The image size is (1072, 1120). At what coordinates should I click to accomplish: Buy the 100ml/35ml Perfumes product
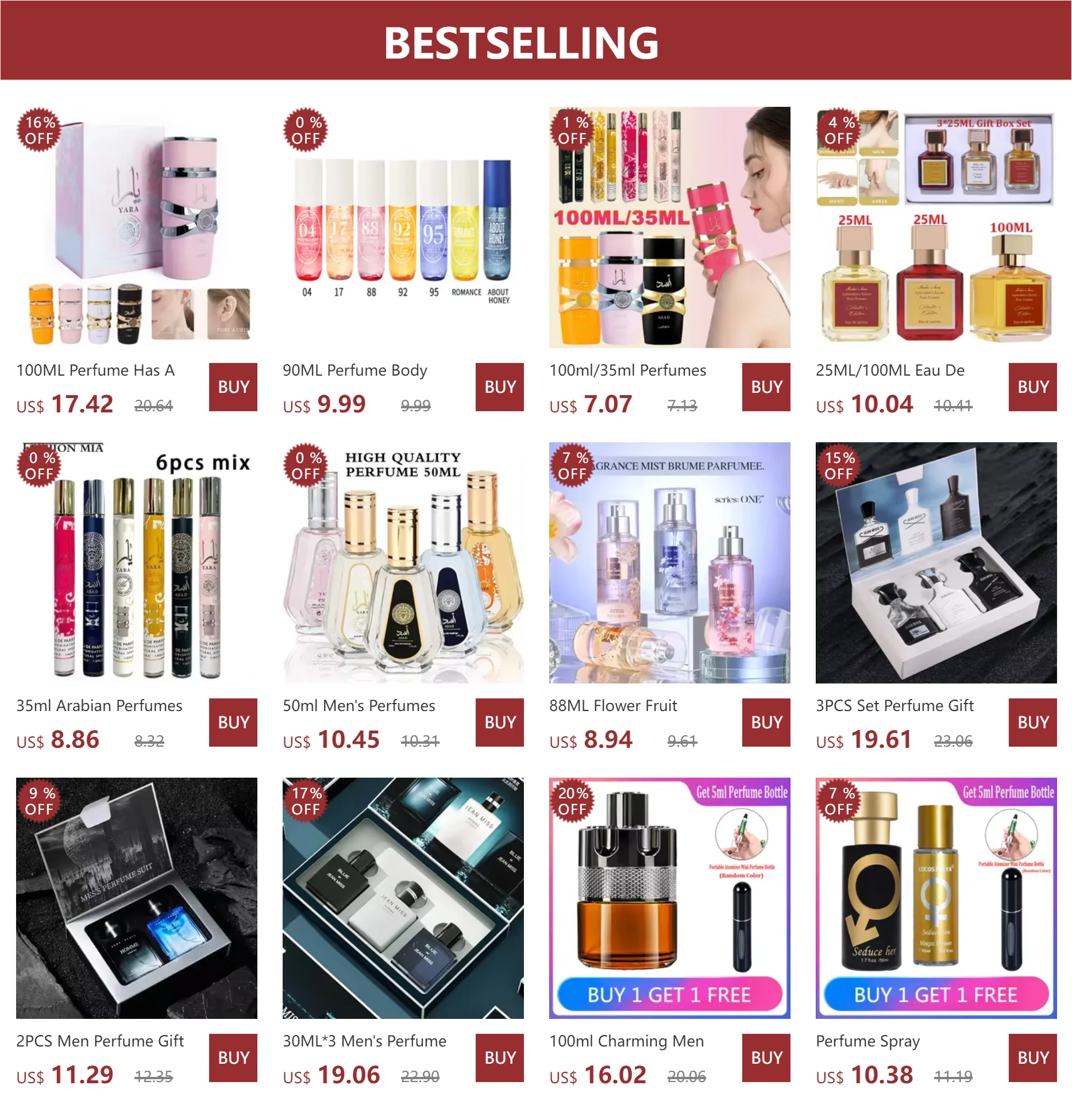tap(766, 387)
